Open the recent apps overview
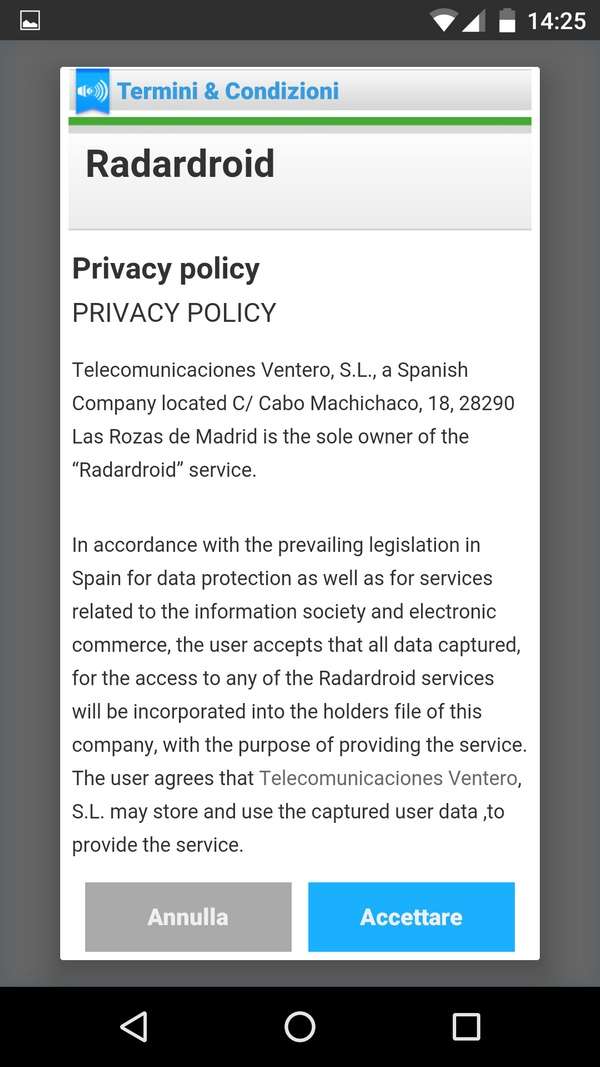Screen dimensions: 600x1067 coord(466,1026)
